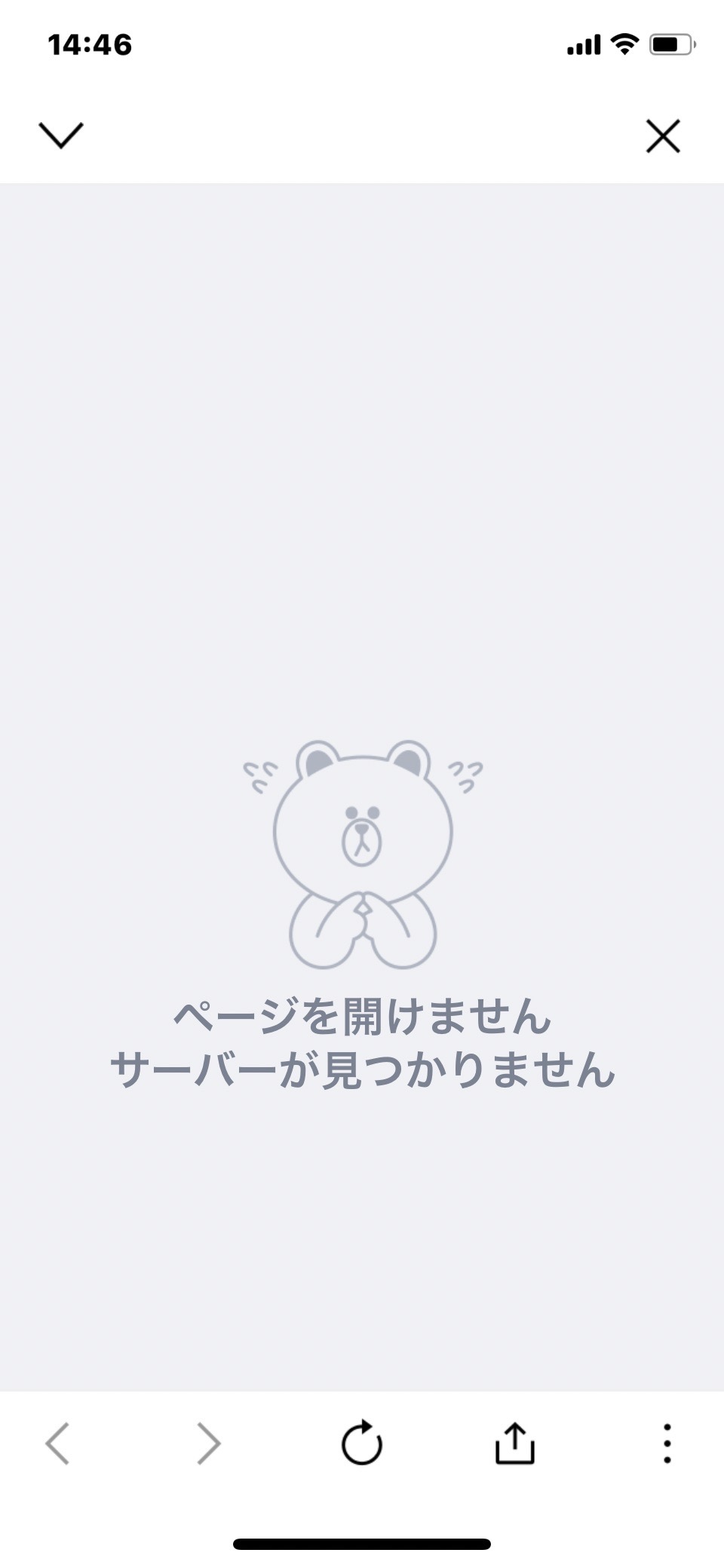This screenshot has width=724, height=1568.
Task: Open the three-dot overflow menu
Action: (x=667, y=1444)
